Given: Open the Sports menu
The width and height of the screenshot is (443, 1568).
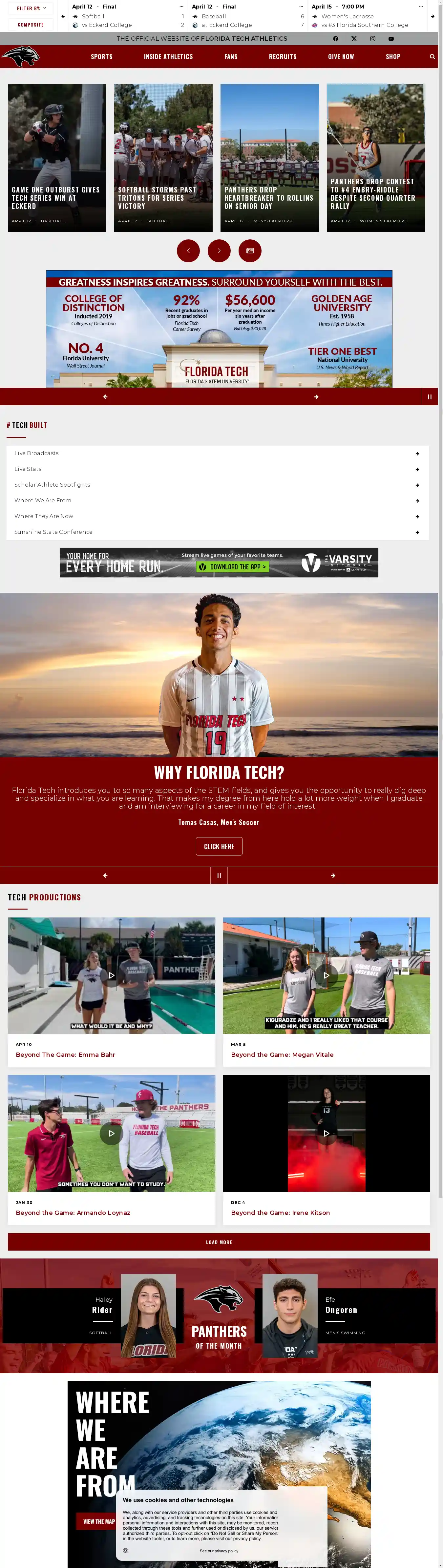Looking at the screenshot, I should (102, 57).
